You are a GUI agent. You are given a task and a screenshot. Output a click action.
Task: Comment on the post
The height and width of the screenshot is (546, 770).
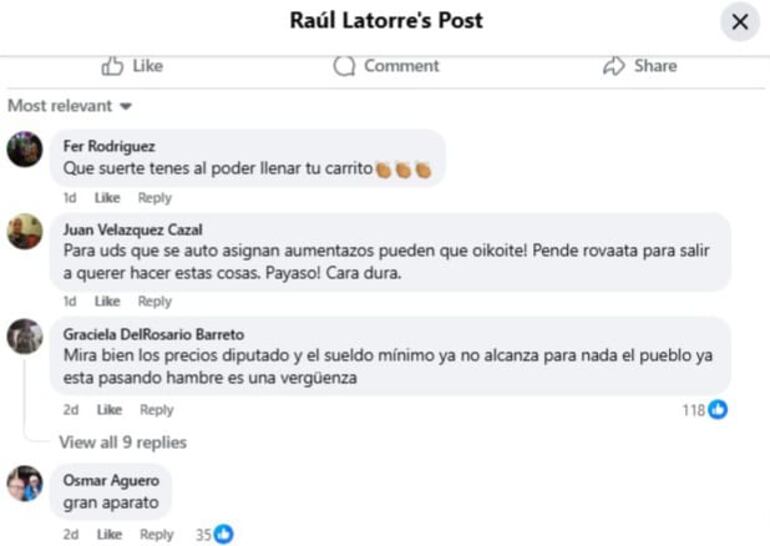(386, 66)
